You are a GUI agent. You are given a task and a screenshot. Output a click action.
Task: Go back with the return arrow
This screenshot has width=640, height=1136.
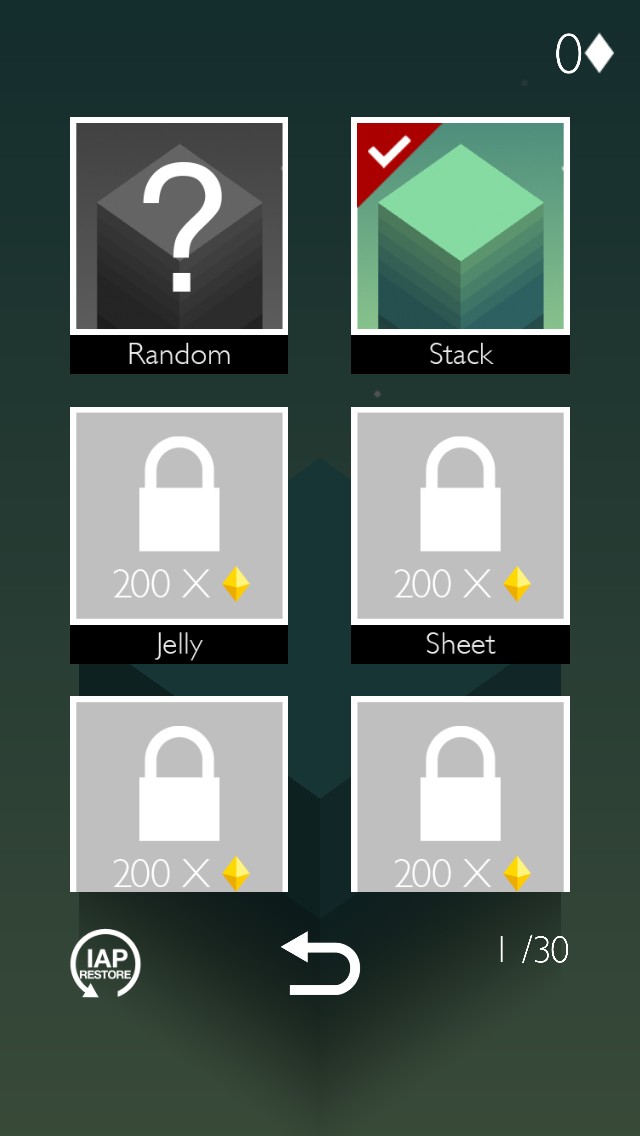pyautogui.click(x=321, y=964)
